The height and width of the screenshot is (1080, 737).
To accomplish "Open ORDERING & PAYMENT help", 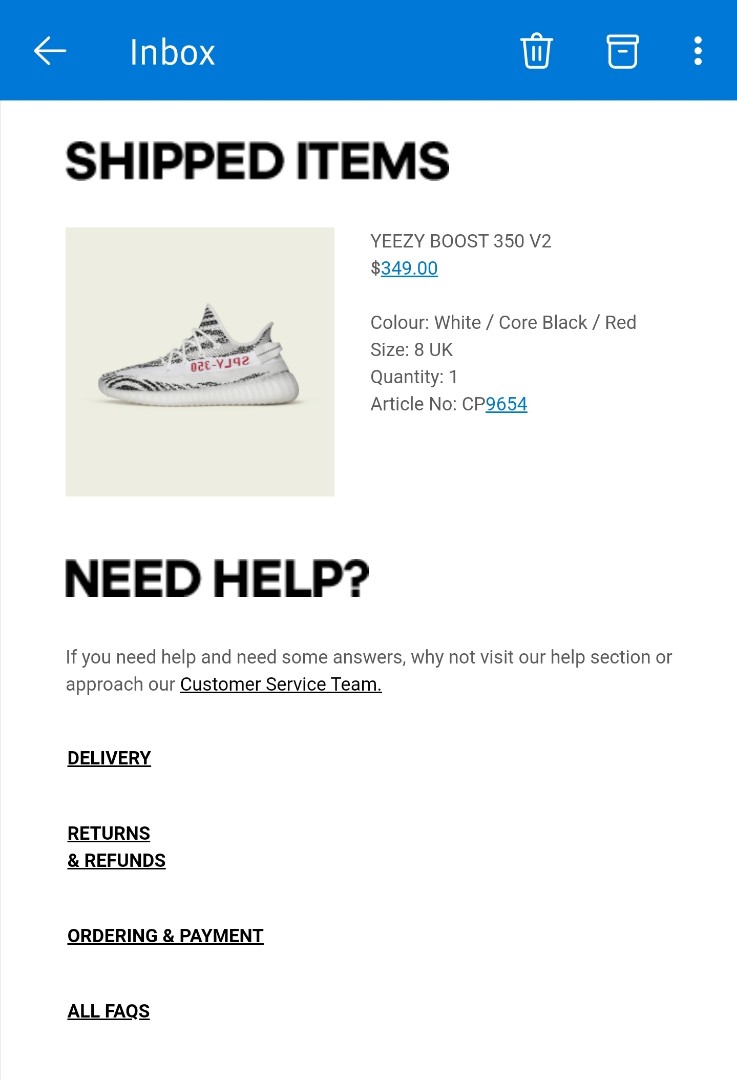I will (165, 936).
